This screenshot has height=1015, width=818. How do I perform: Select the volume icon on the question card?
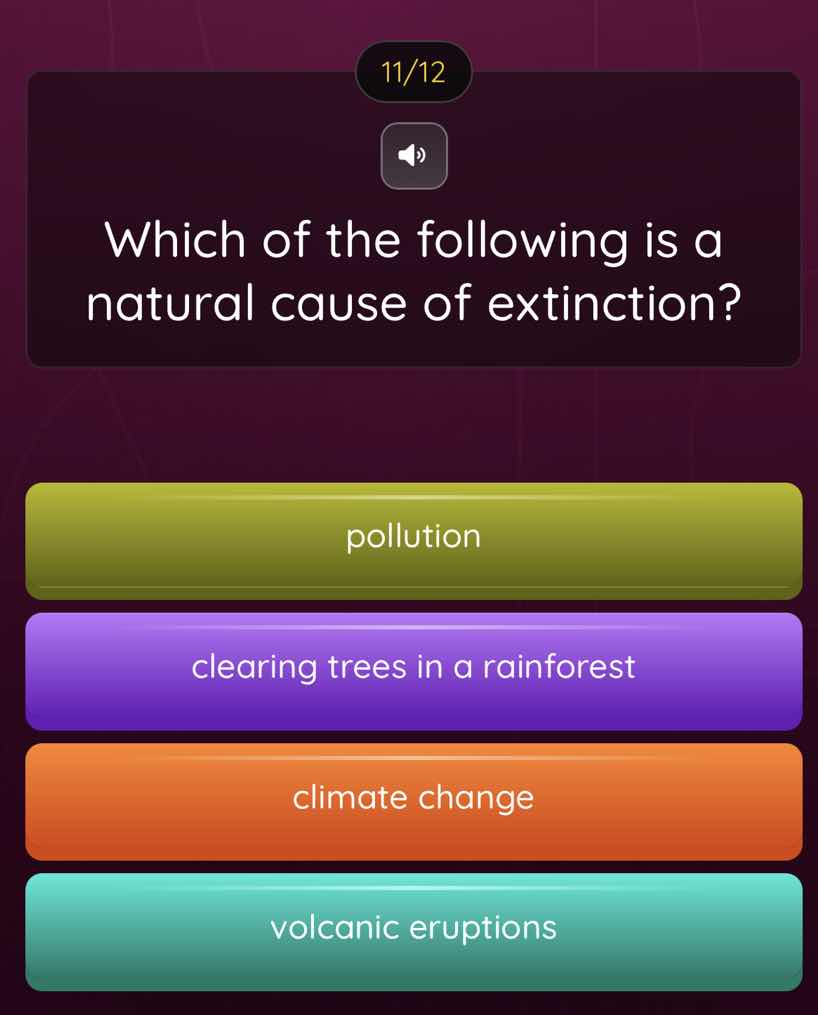click(x=414, y=155)
